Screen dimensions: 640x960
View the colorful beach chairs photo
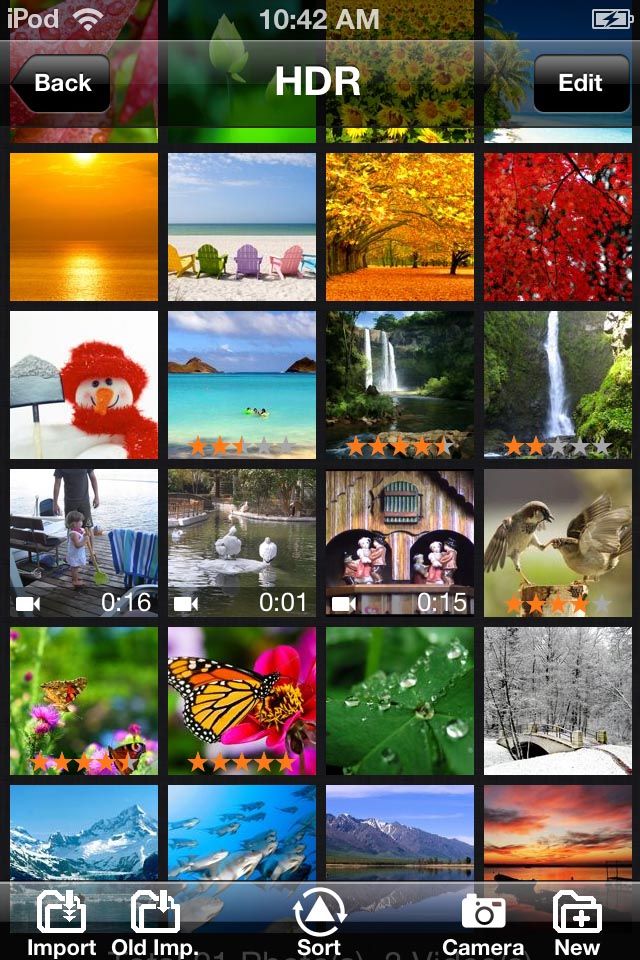pyautogui.click(x=242, y=227)
